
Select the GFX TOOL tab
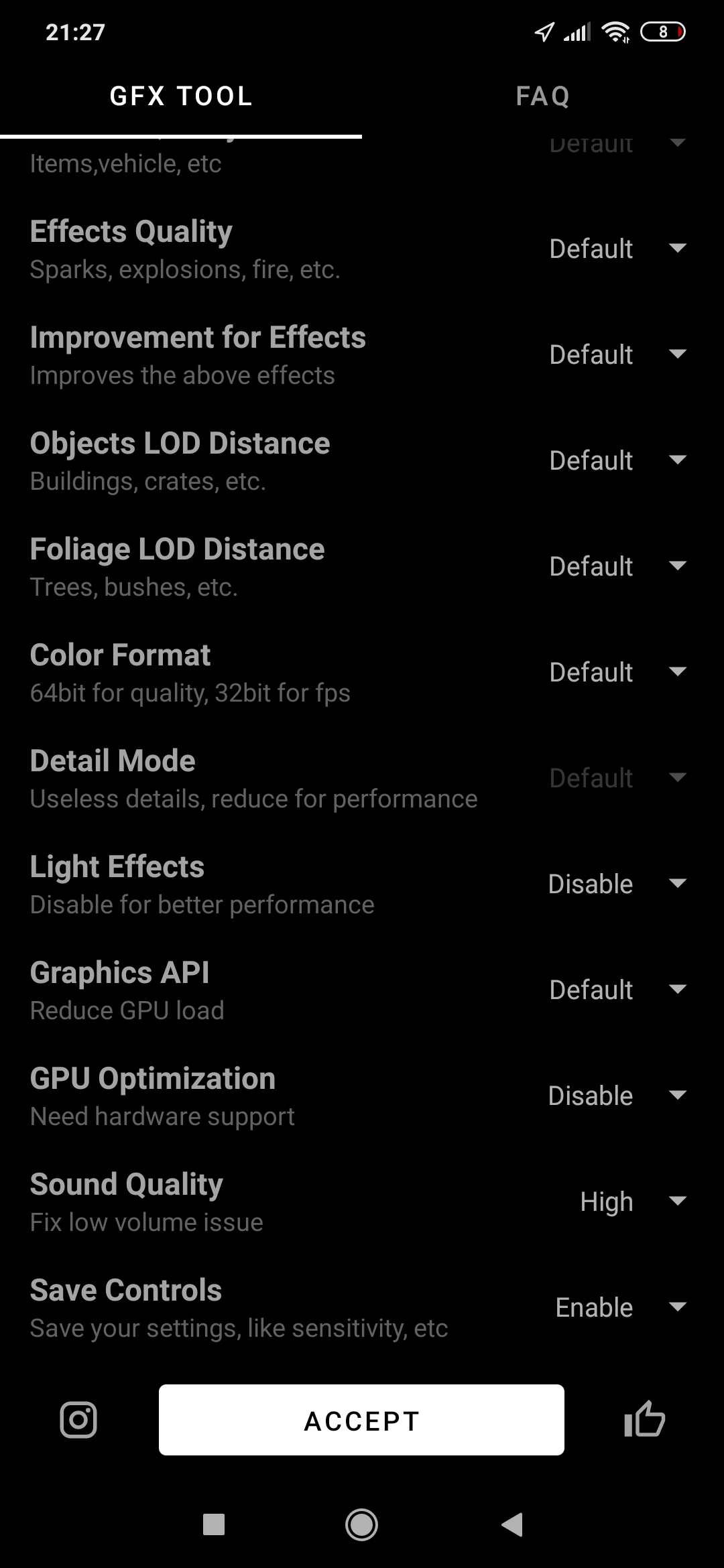(x=181, y=96)
